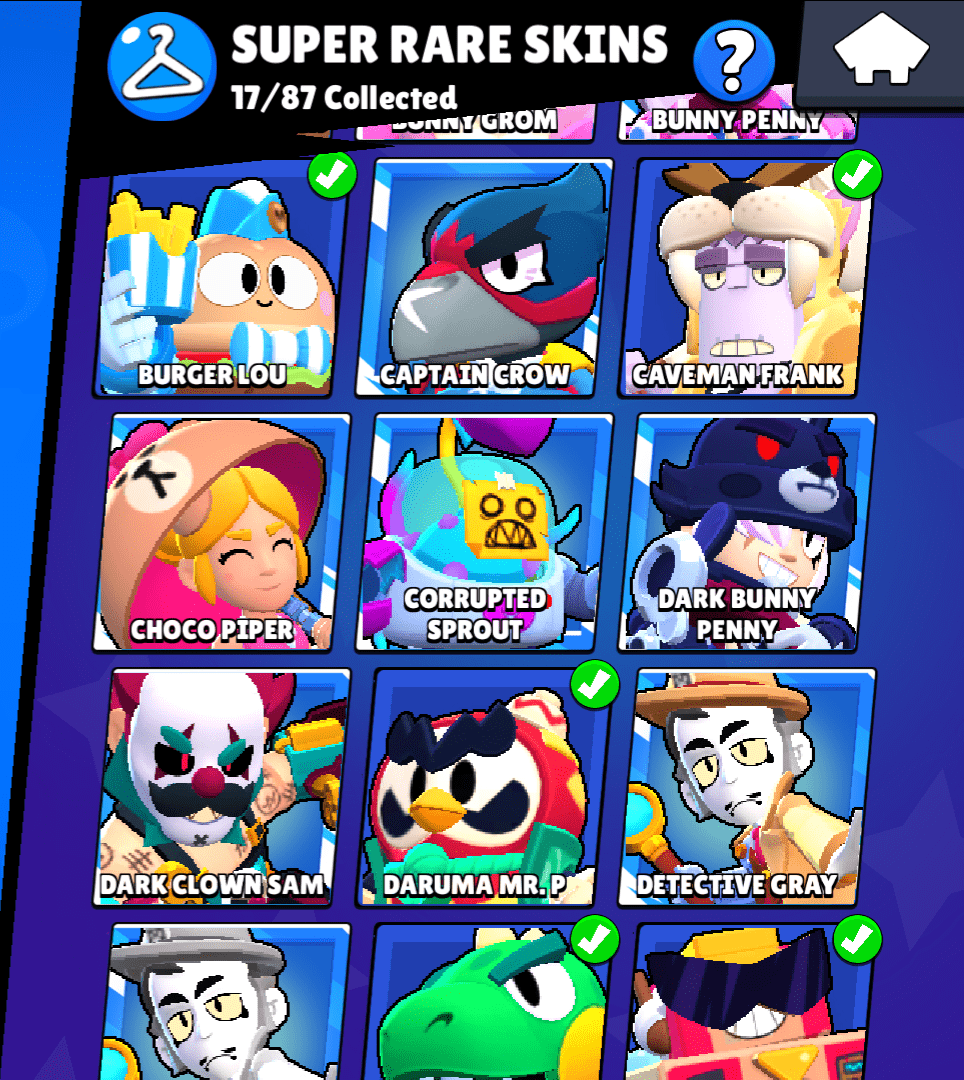Image resolution: width=964 pixels, height=1080 pixels.
Task: Select the Caveman Frank skin
Action: 748,279
